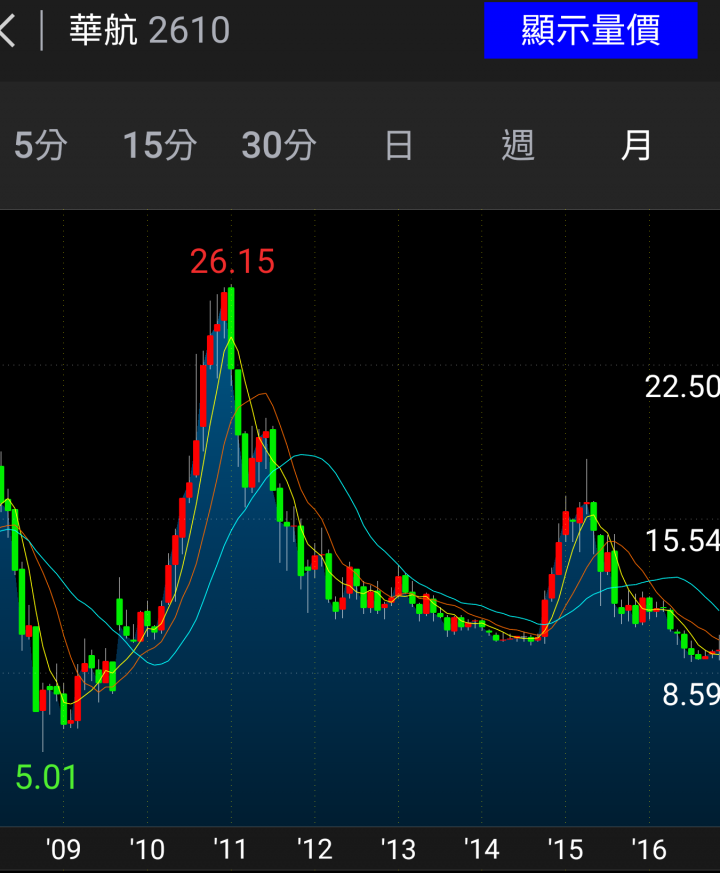The height and width of the screenshot is (873, 720).
Task: Show the 30分 candlestick chart
Action: pyautogui.click(x=279, y=146)
